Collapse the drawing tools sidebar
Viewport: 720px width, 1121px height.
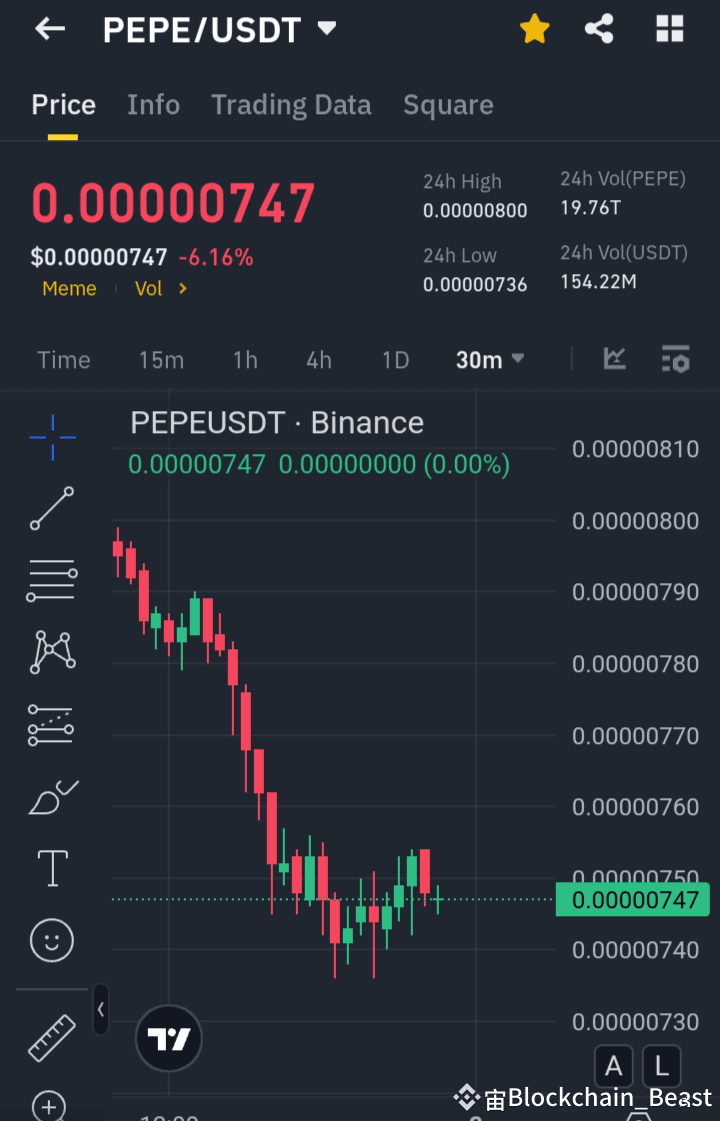click(x=100, y=1010)
